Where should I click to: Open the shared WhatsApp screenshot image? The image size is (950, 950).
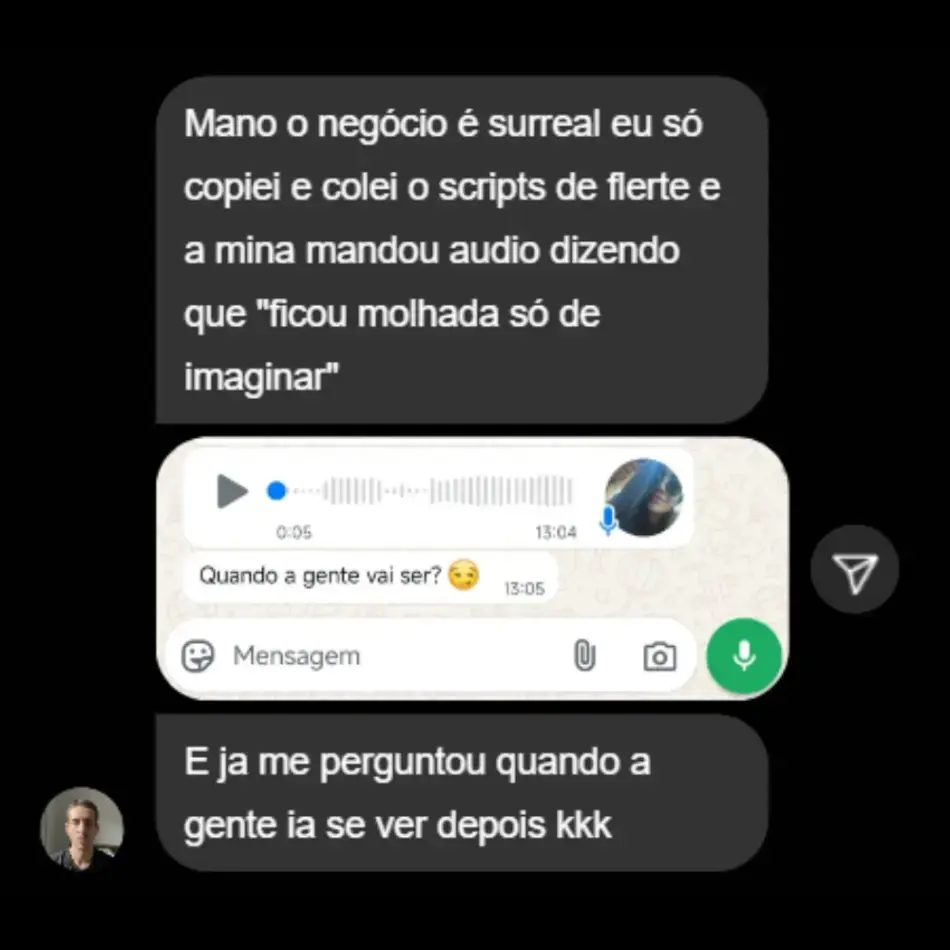click(472, 568)
